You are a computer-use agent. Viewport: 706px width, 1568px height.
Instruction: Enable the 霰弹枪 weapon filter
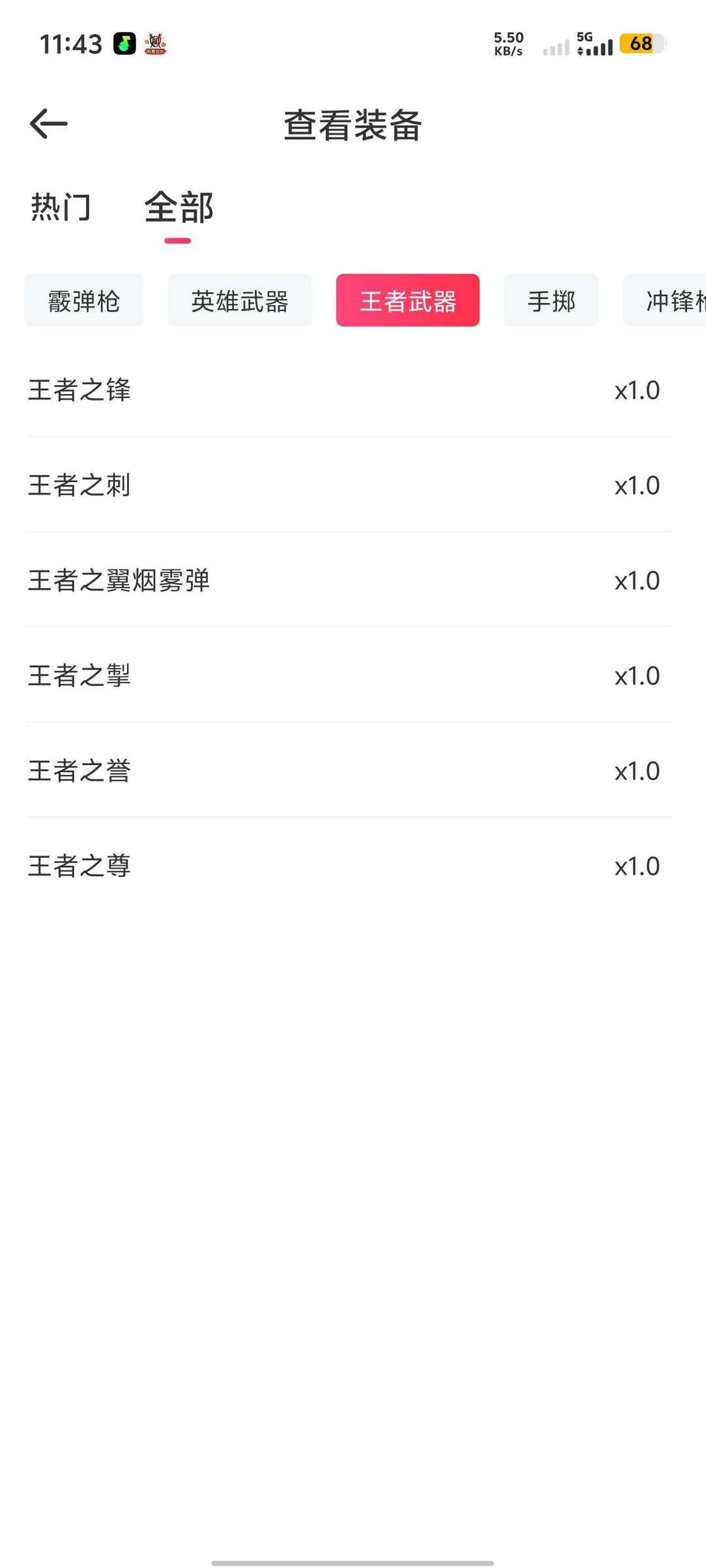pyautogui.click(x=84, y=301)
